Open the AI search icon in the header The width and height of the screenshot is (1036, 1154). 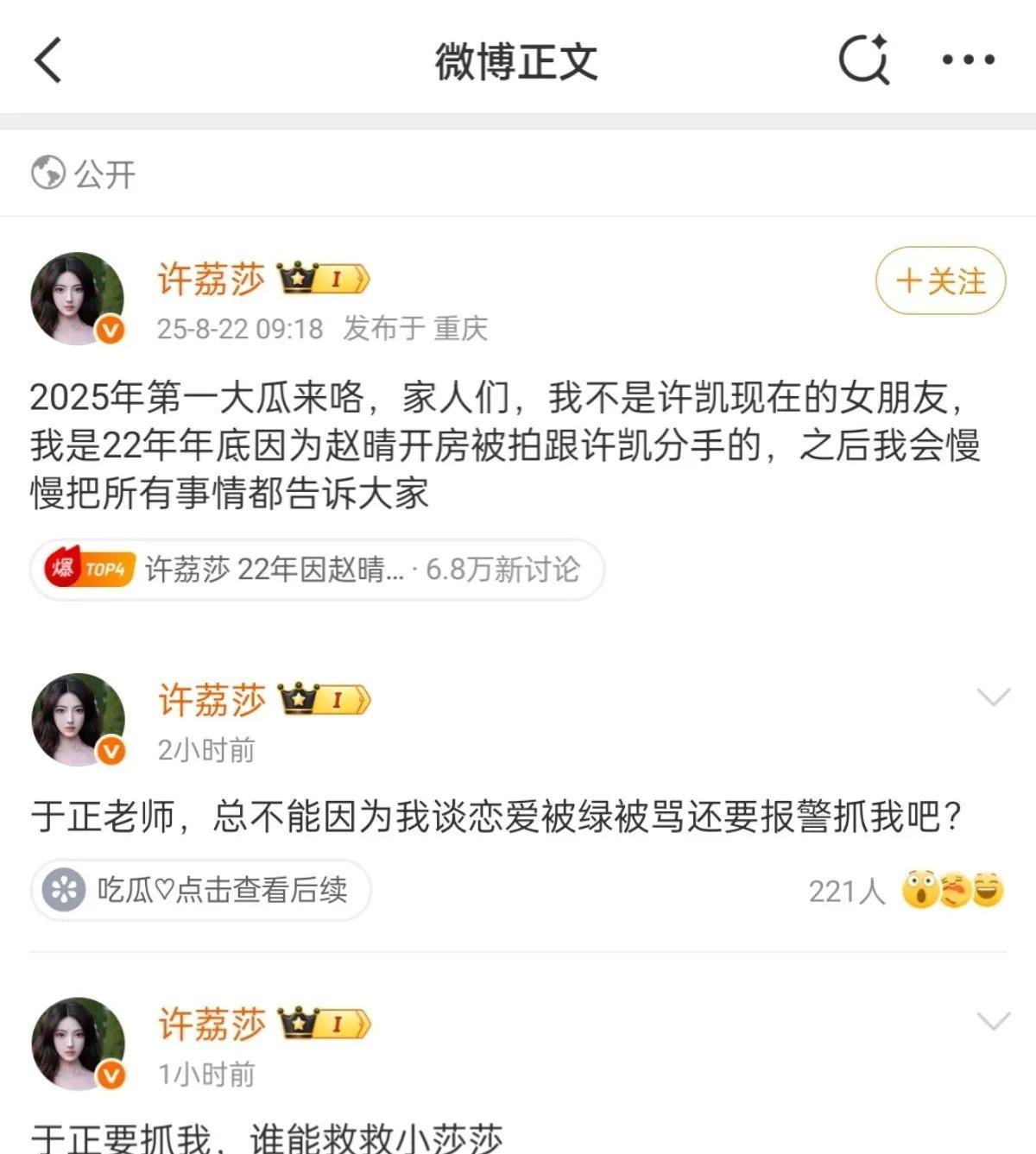coord(864,60)
